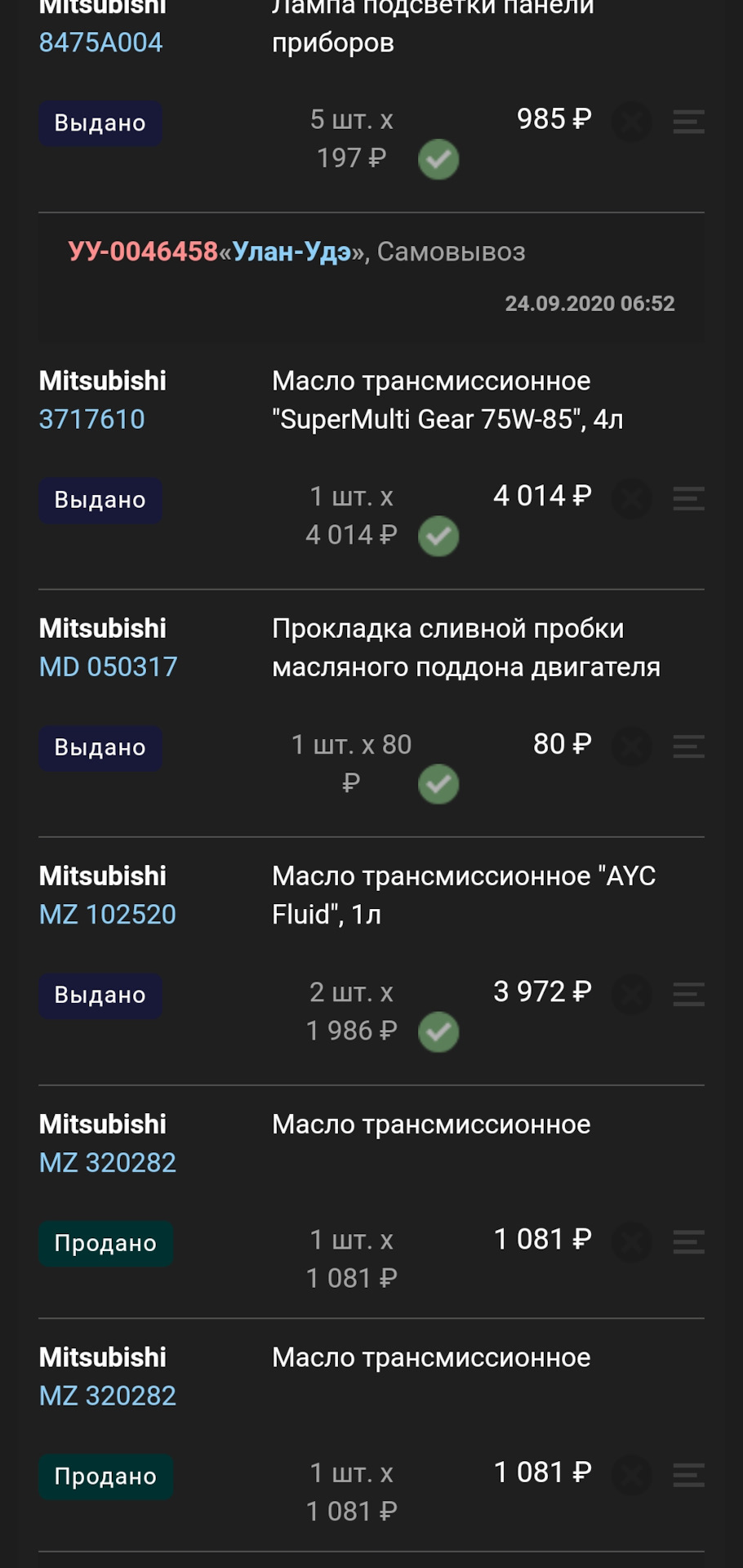Remove the dashboard lamp item
Viewport: 743px width, 1568px height.
630,122
